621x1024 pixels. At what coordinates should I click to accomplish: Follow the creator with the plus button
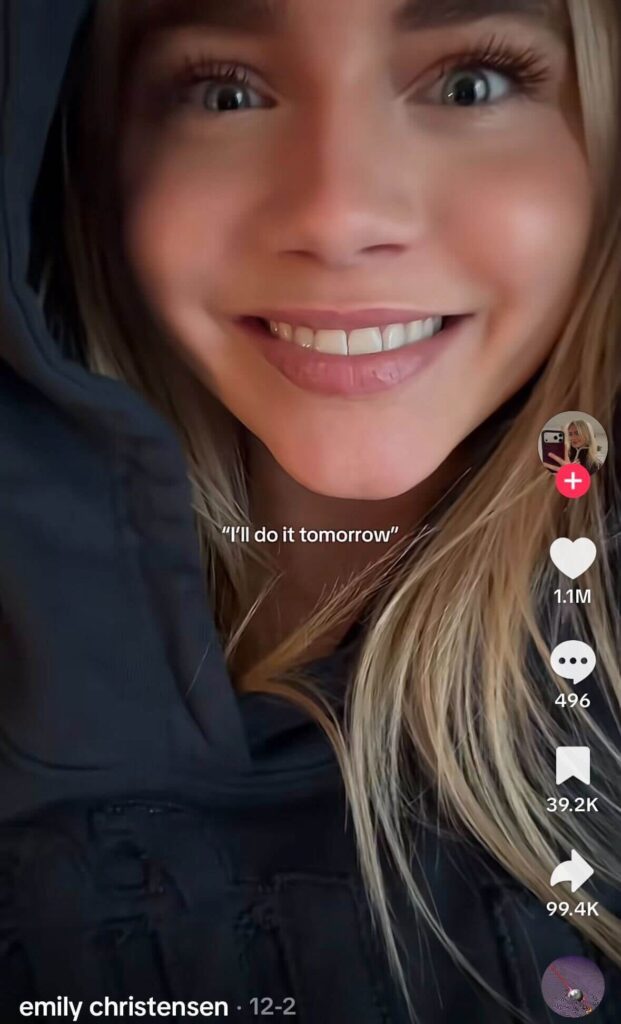pos(573,482)
